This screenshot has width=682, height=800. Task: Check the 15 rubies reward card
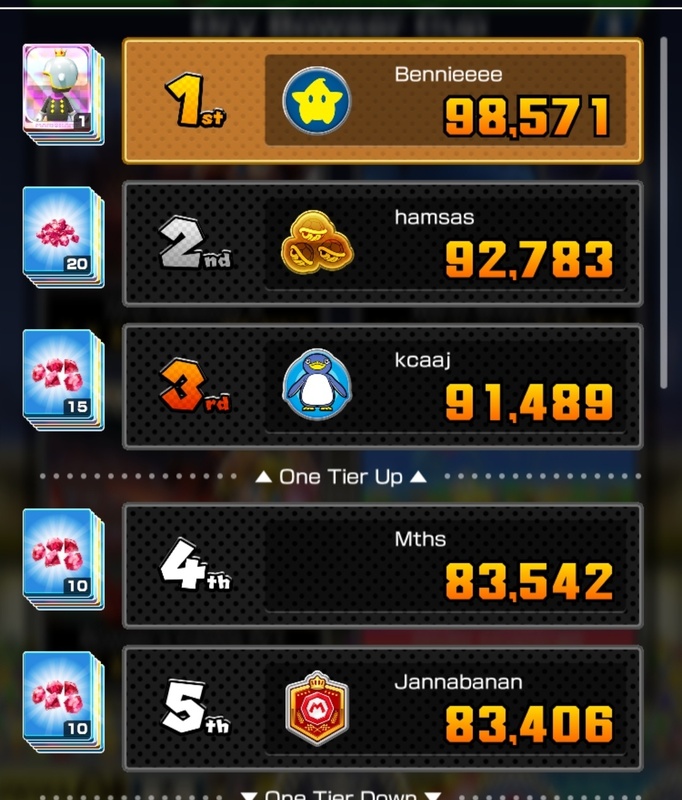click(x=61, y=379)
